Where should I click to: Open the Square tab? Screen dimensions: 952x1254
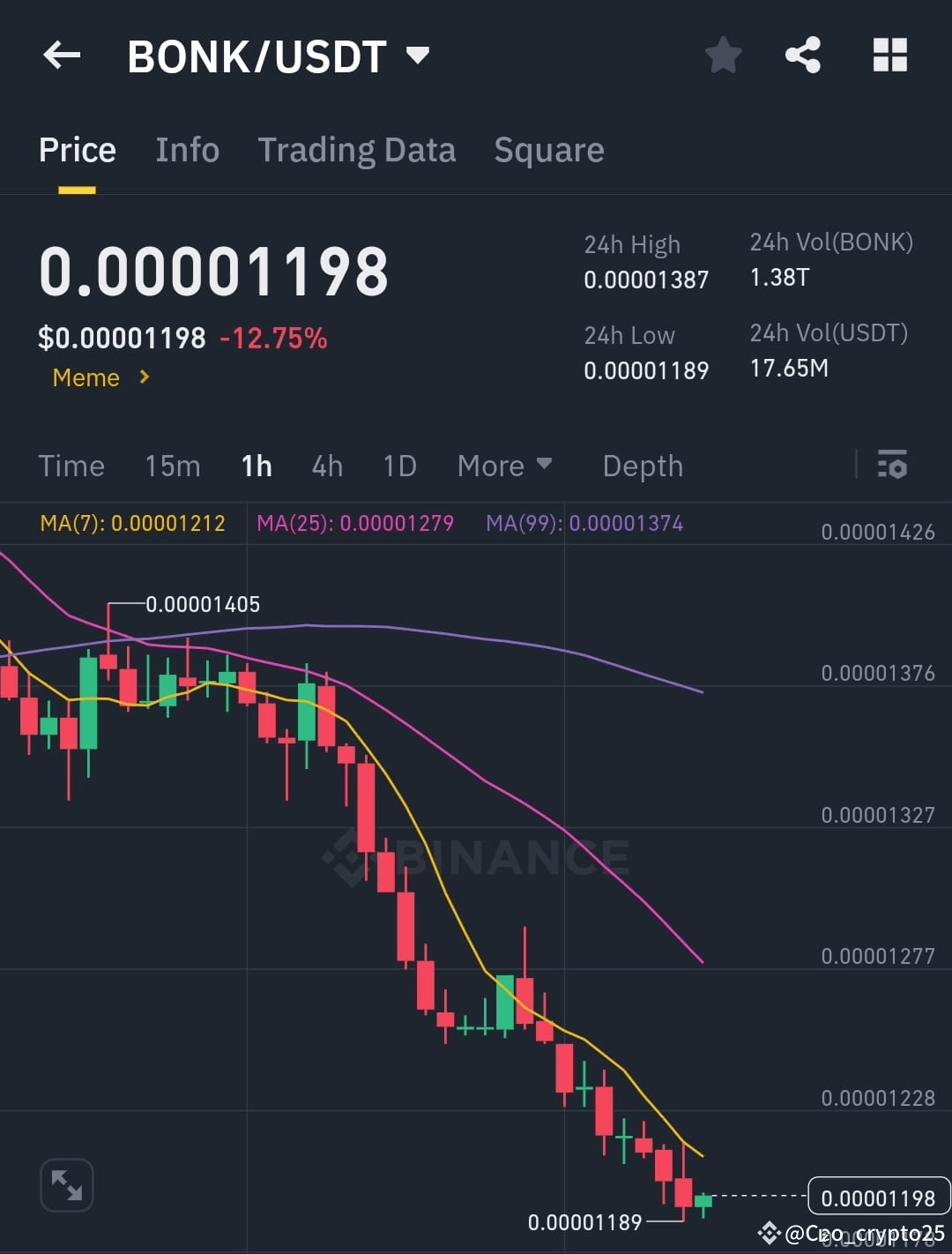point(549,149)
